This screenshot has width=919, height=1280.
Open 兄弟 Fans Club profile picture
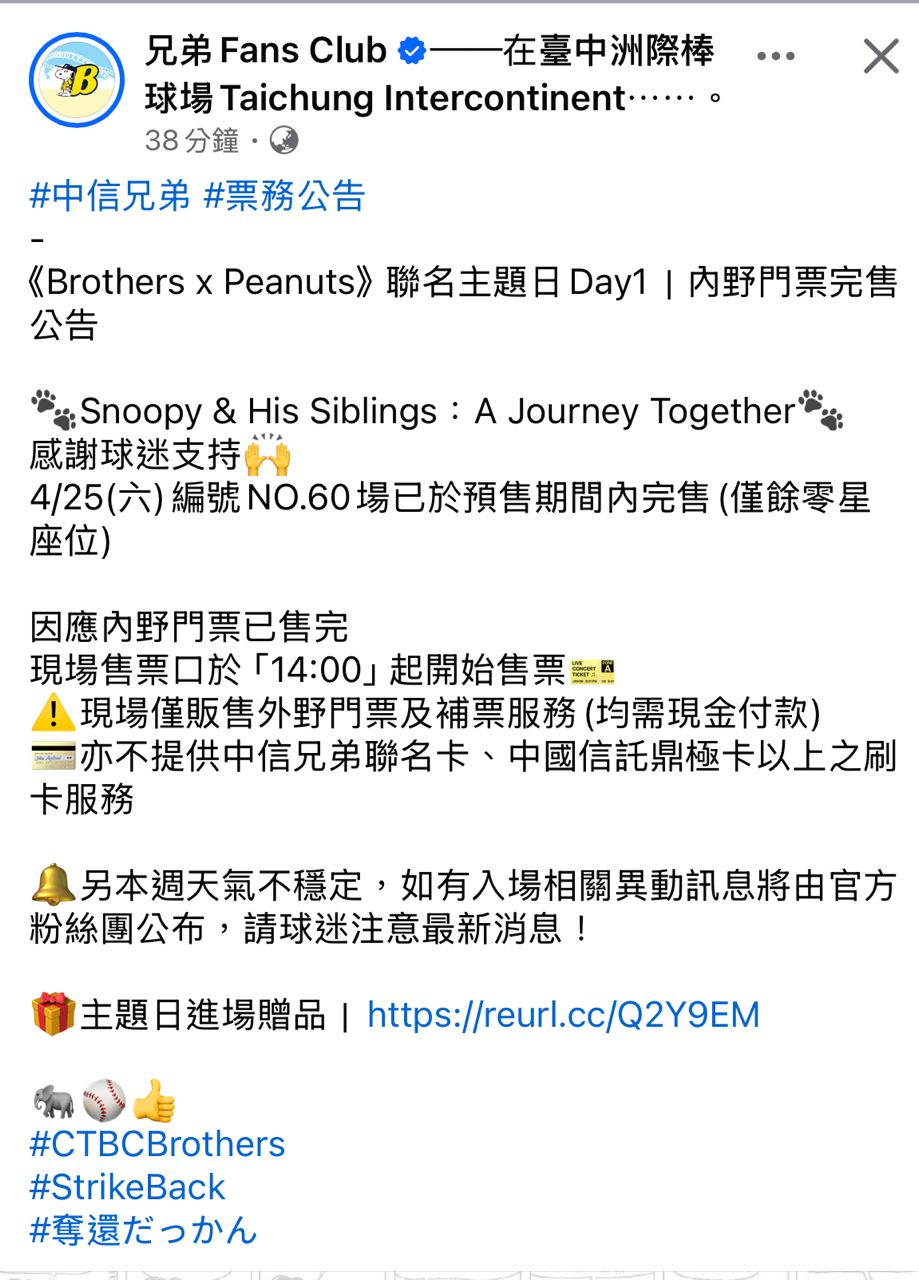[x=77, y=80]
